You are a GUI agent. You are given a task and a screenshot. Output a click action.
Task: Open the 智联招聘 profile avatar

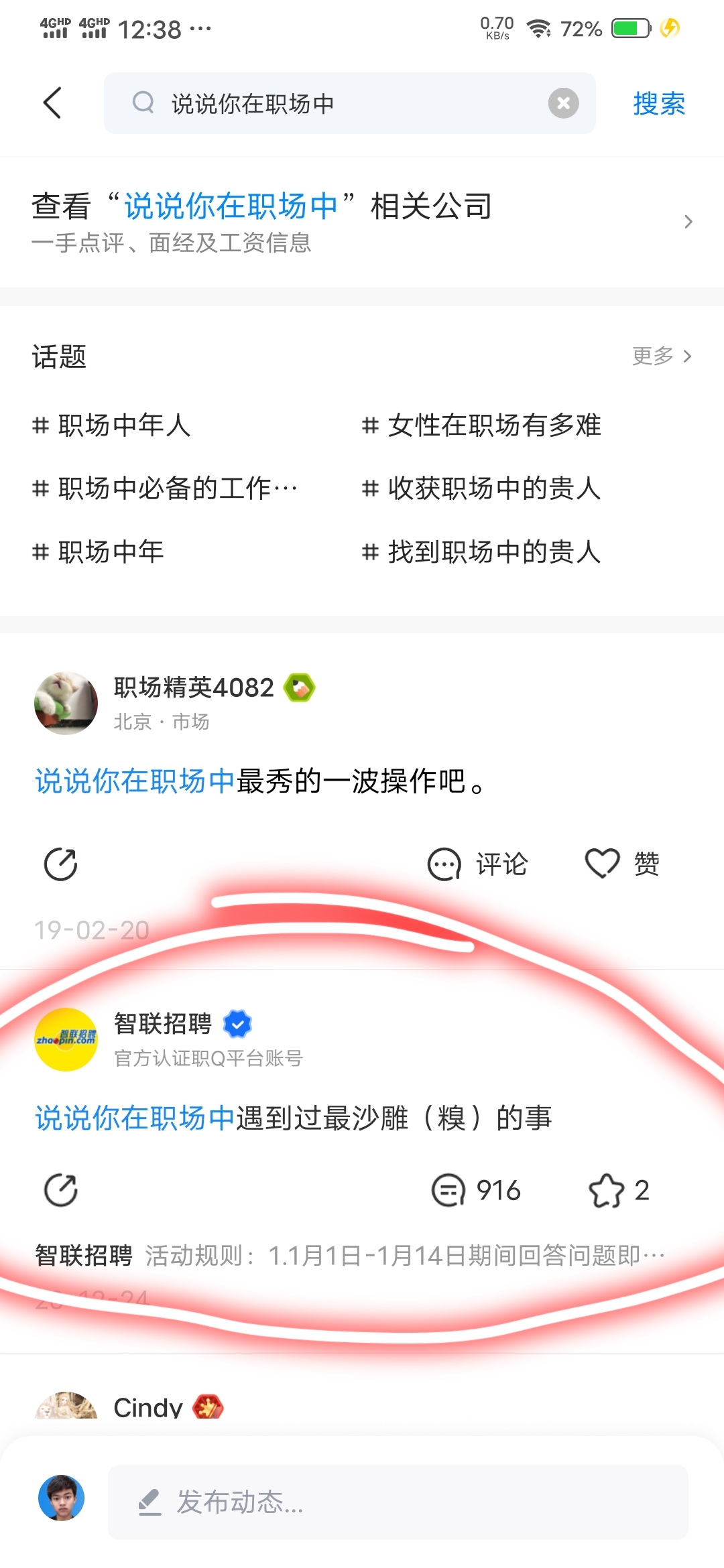tap(66, 1039)
